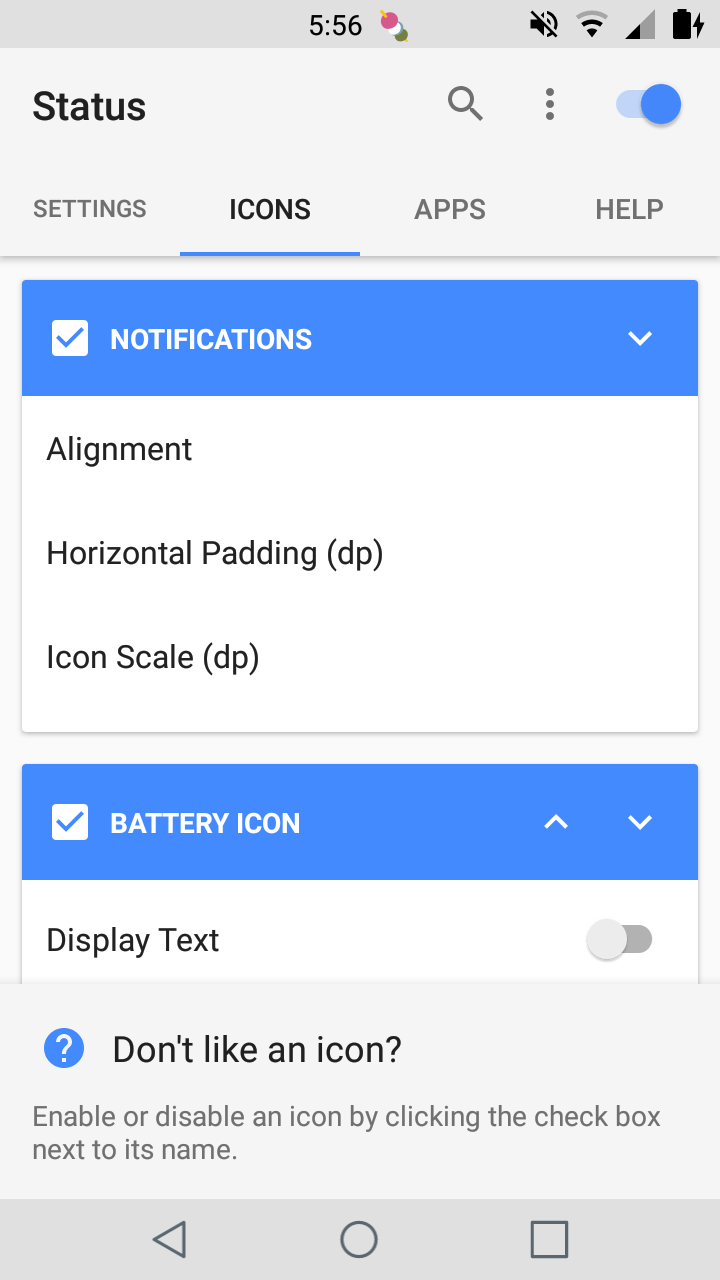Open the Icon Scale (dp) setting
The width and height of the screenshot is (720, 1280).
point(152,657)
